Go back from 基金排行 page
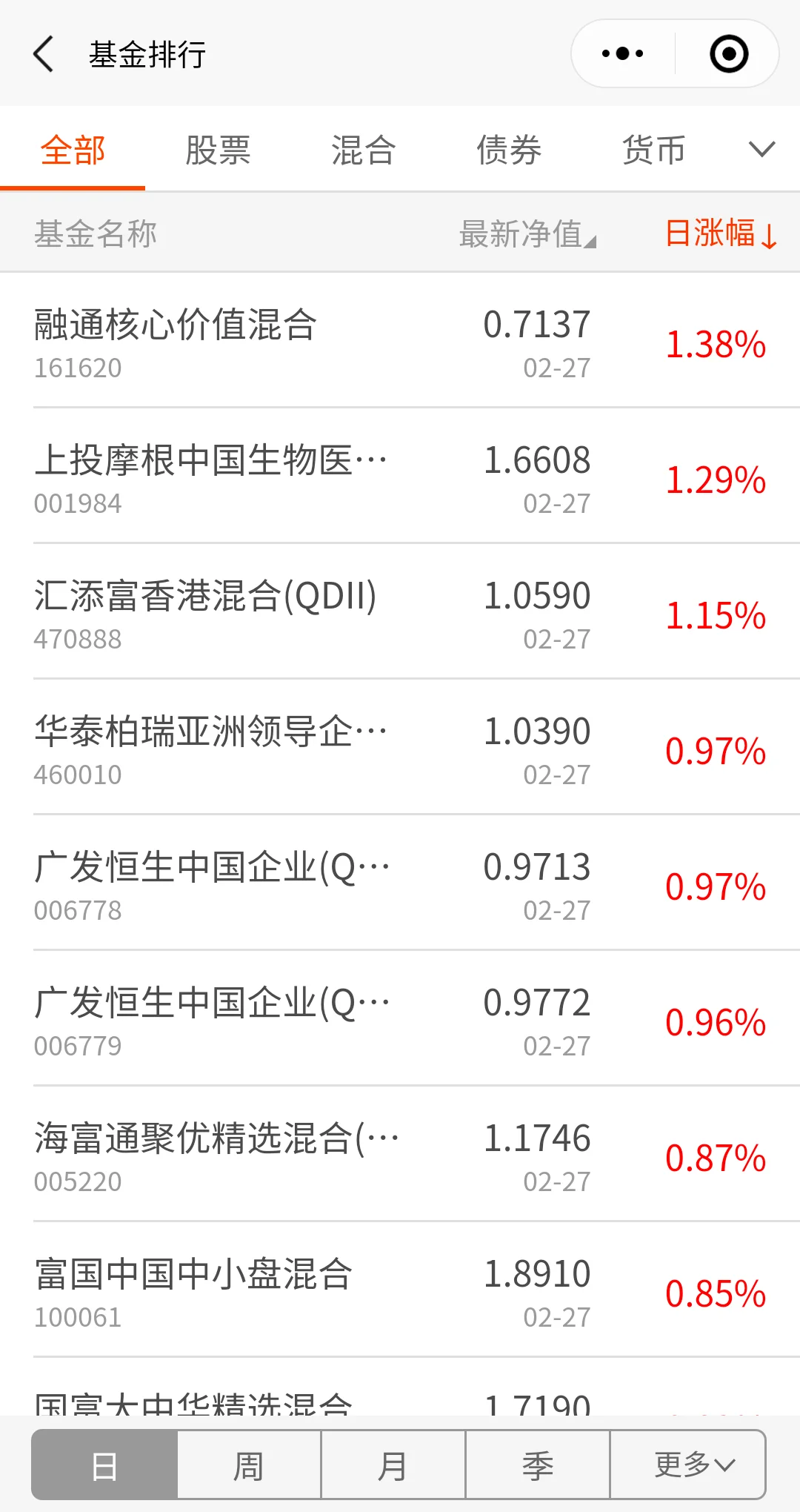 [44, 54]
